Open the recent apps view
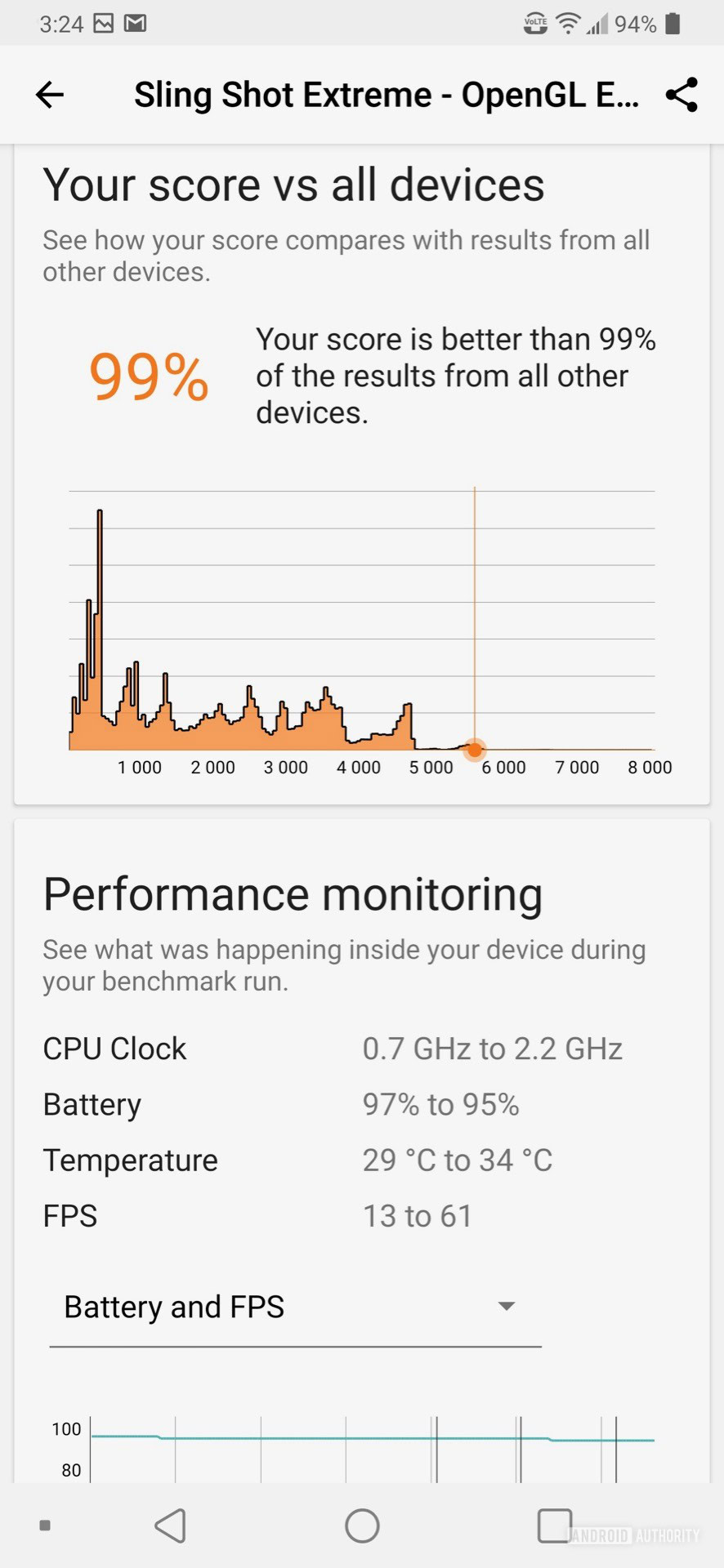This screenshot has width=724, height=1568. (x=554, y=1525)
